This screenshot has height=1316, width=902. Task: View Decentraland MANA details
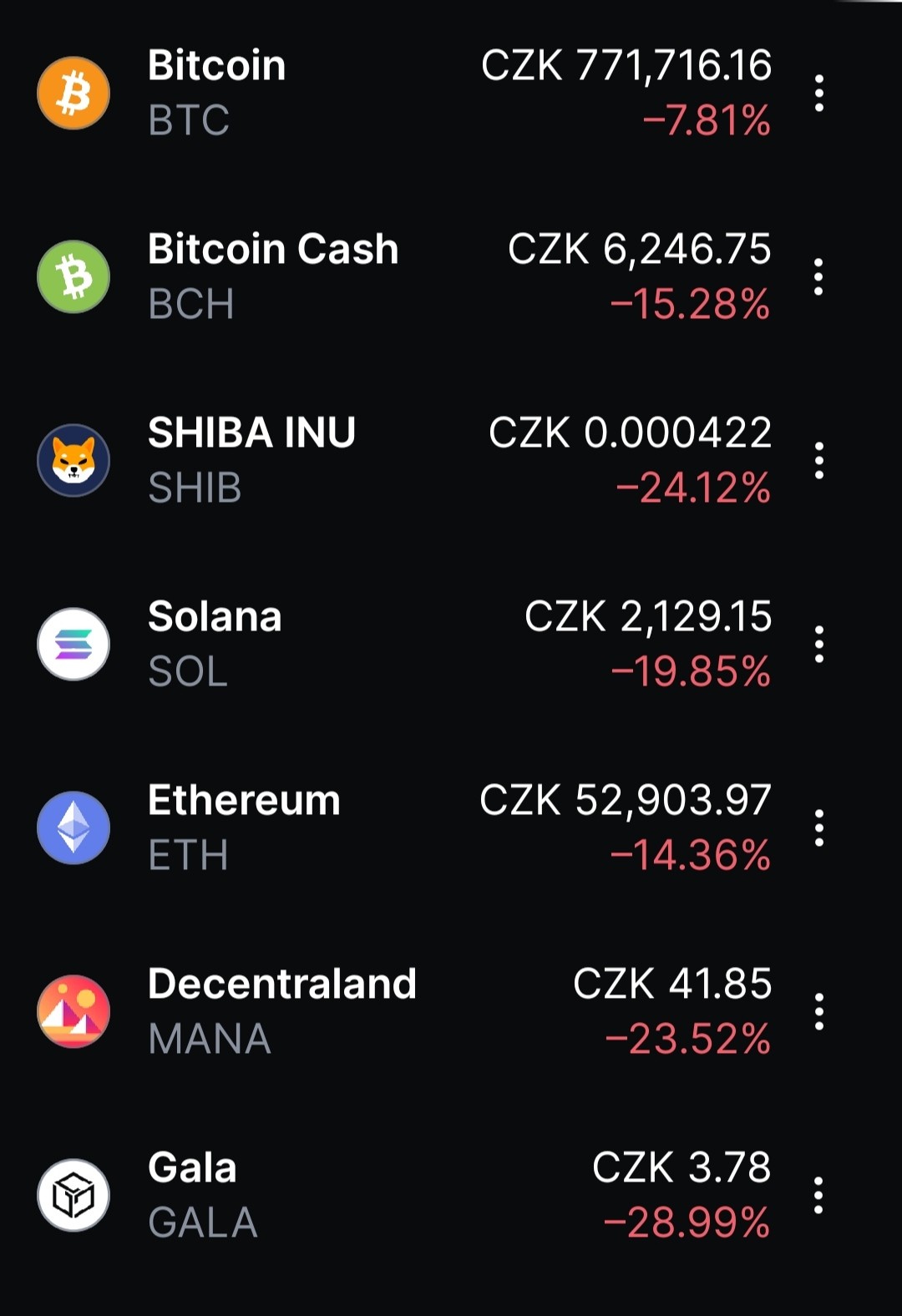[x=404, y=1011]
